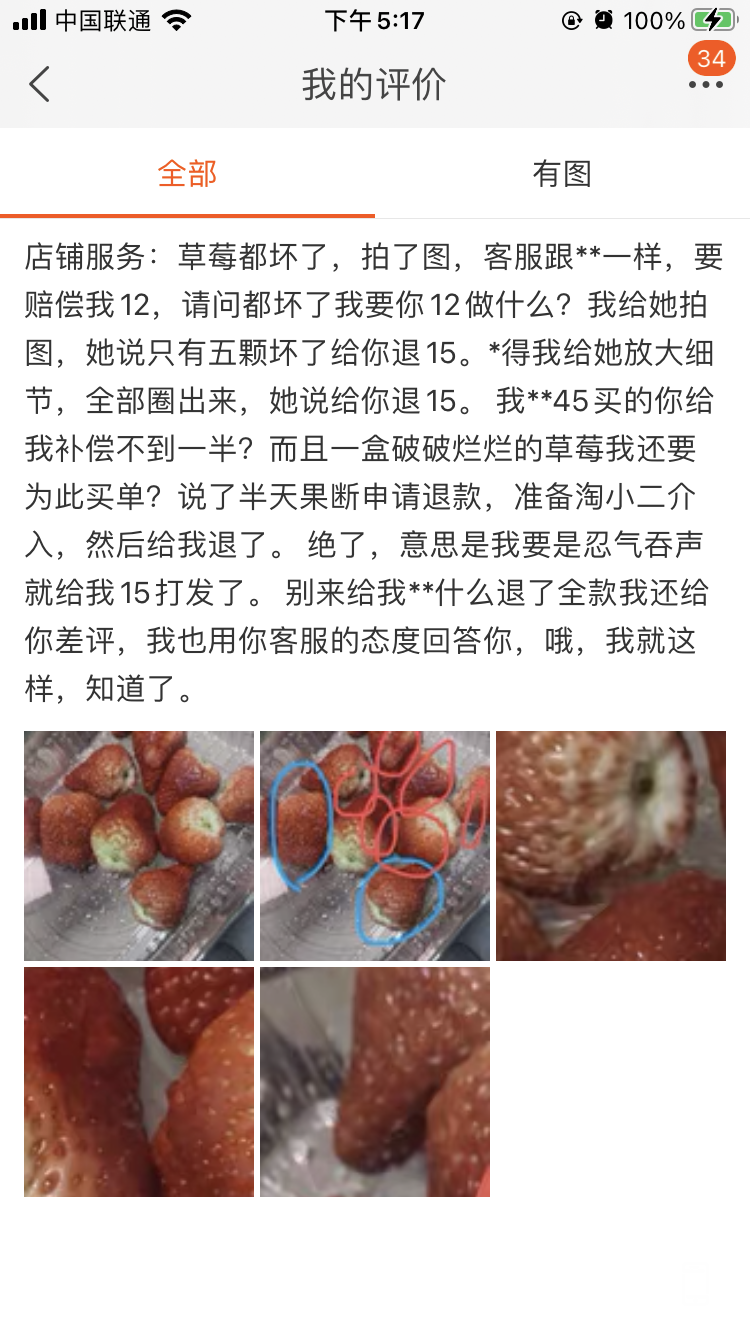
Task: Go back from 我的评价 page
Action: [x=40, y=85]
